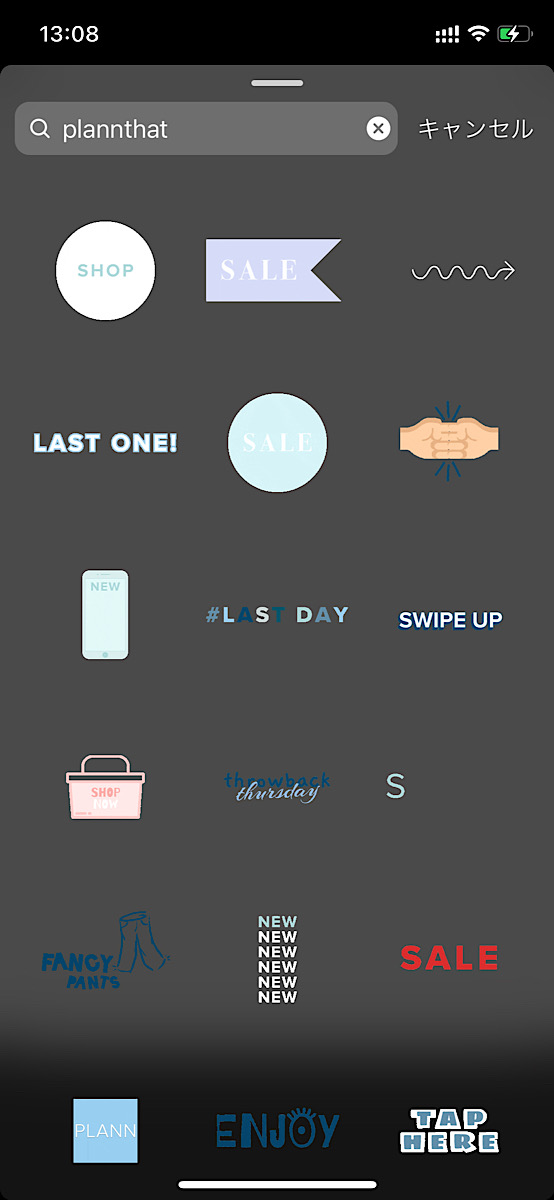The height and width of the screenshot is (1200, 554).
Task: Pick the FANCY PANTS sticker
Action: (105, 951)
